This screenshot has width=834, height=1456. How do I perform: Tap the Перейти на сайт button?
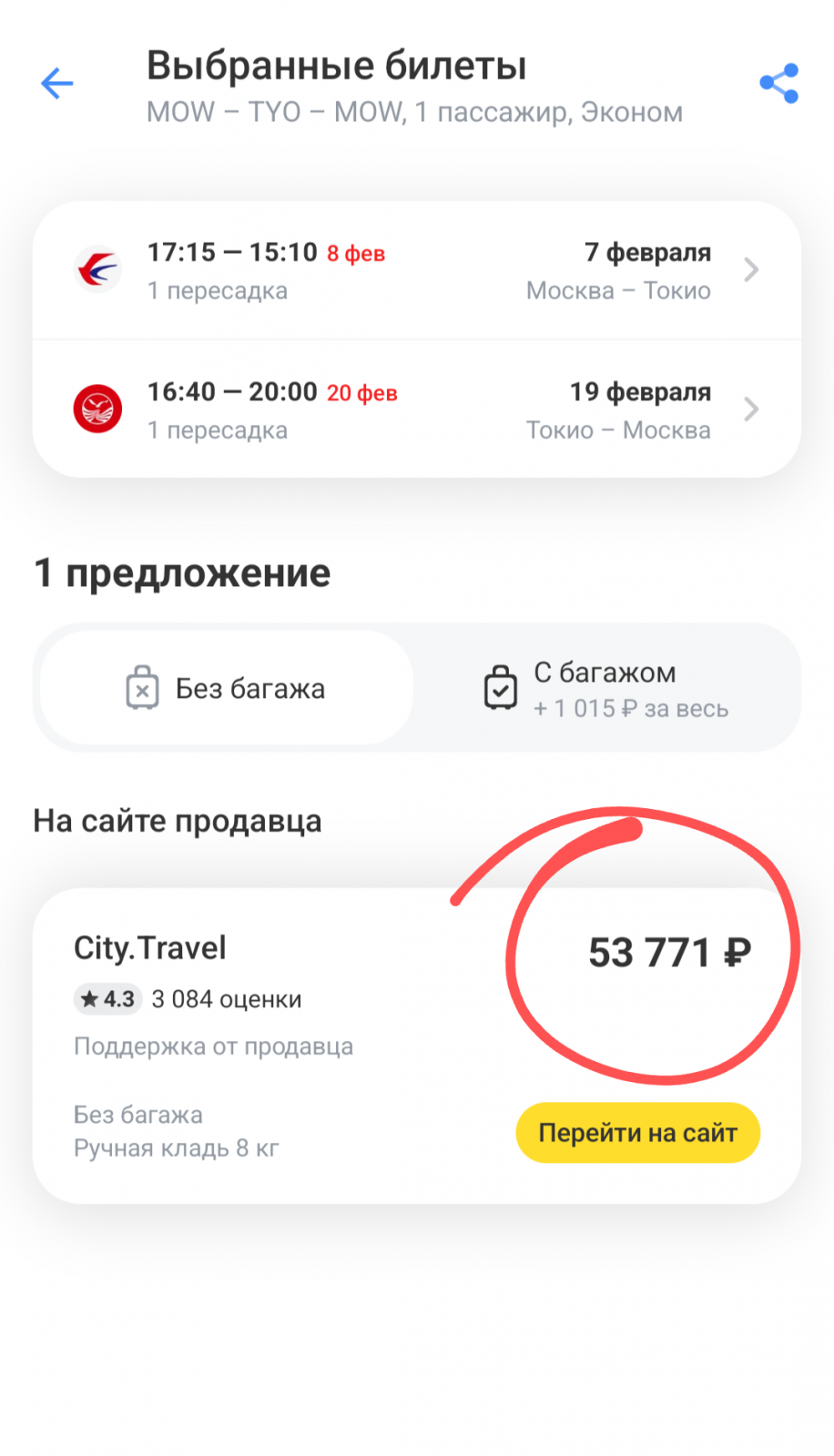637,1133
